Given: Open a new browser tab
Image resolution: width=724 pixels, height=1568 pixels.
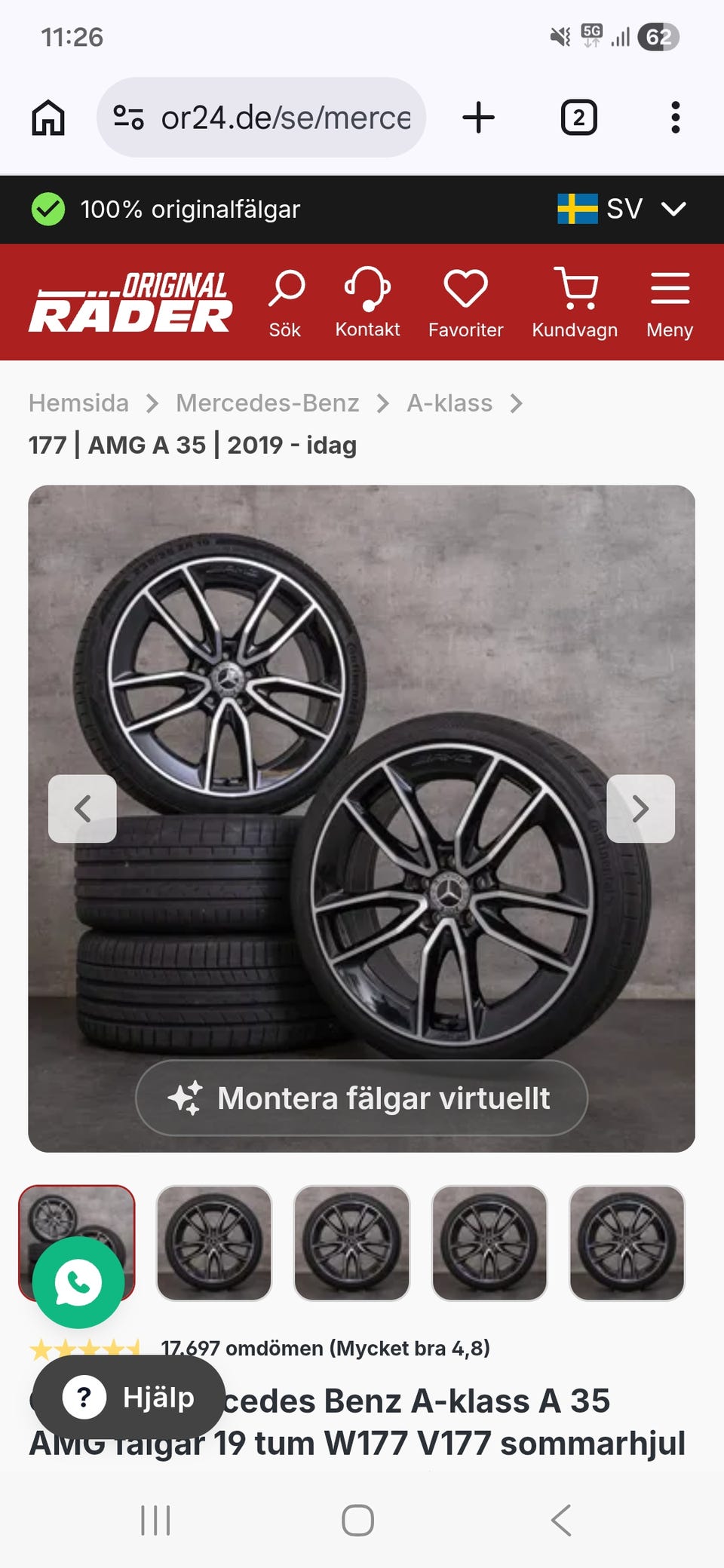Looking at the screenshot, I should point(478,118).
